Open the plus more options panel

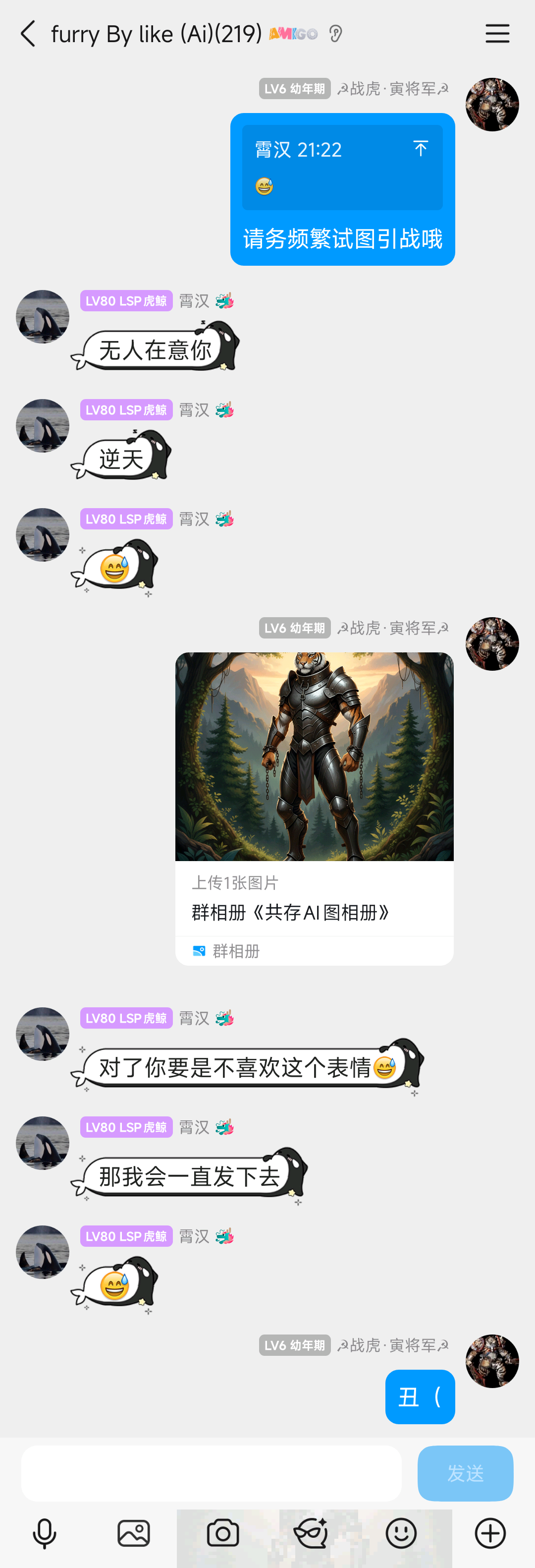pos(490,1533)
